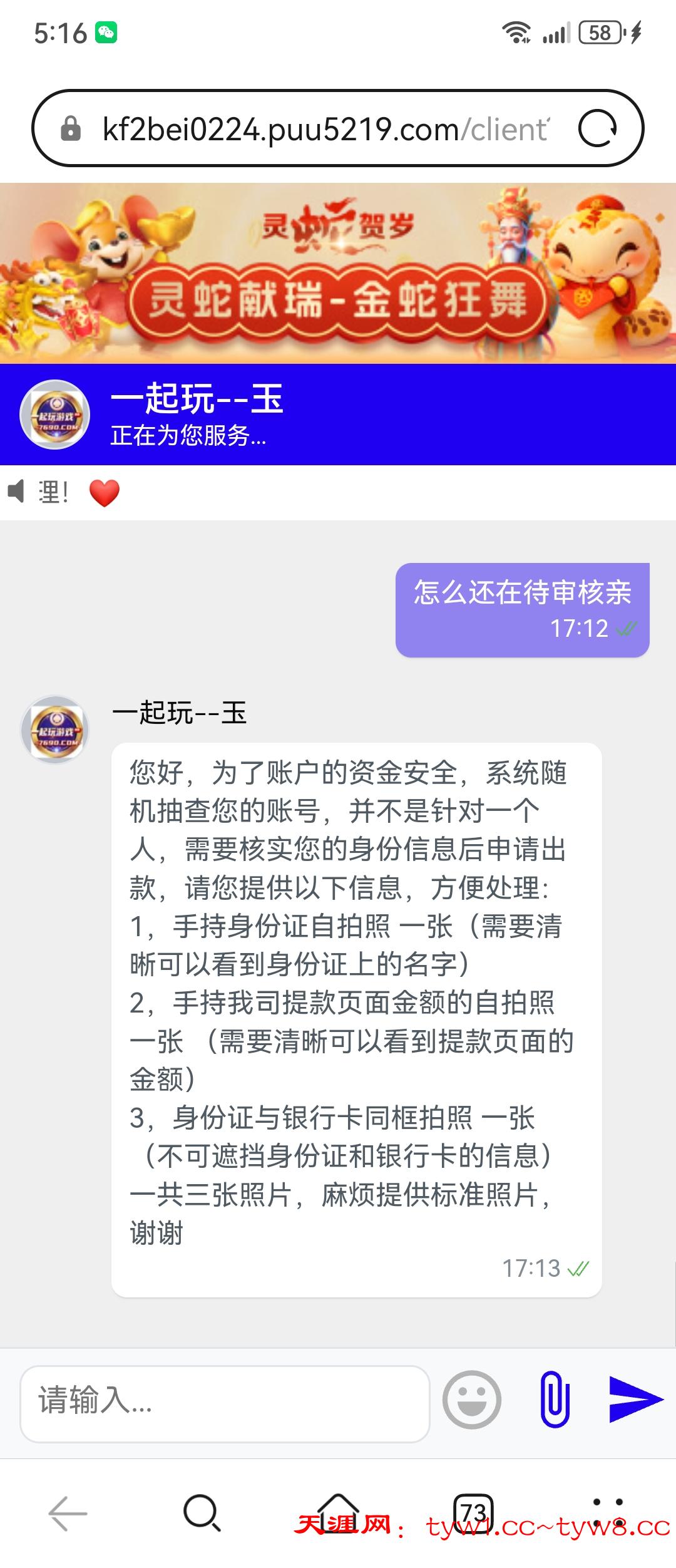Tap the agent avatar in the chat header
Image resolution: width=676 pixels, height=1568 pixels.
click(x=55, y=415)
